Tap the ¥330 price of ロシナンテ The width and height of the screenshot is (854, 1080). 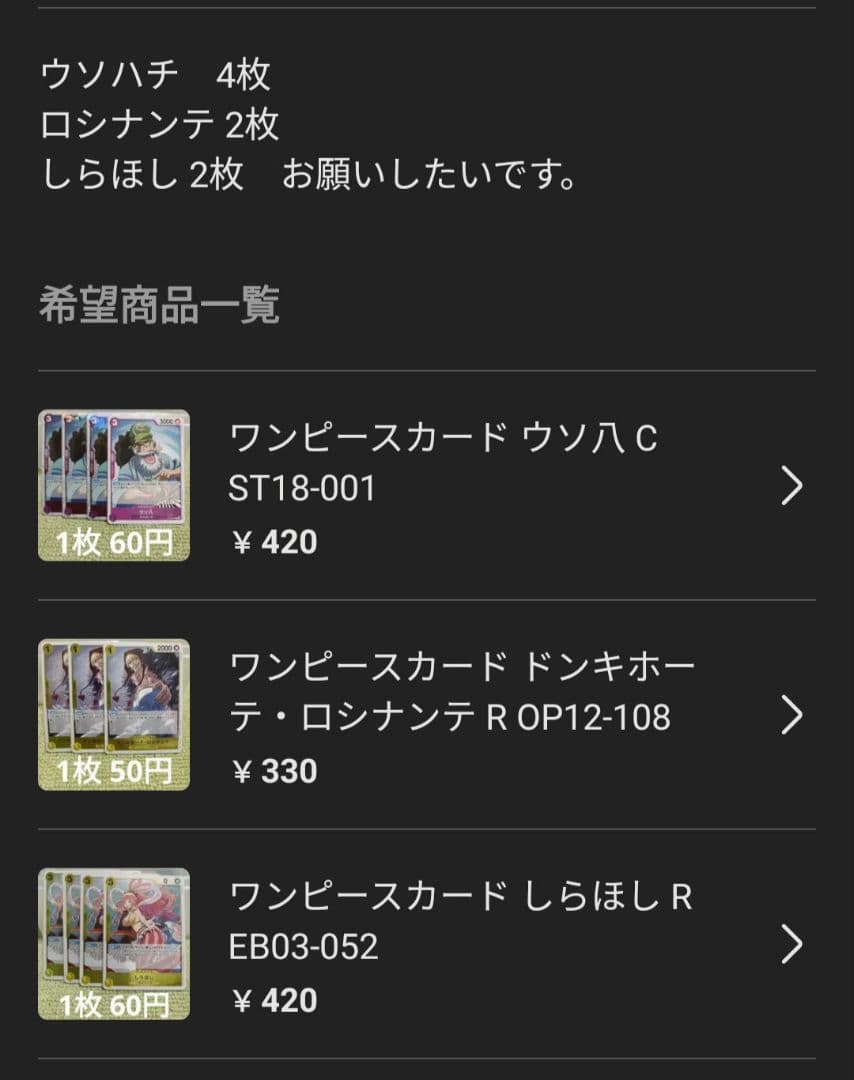tap(274, 772)
